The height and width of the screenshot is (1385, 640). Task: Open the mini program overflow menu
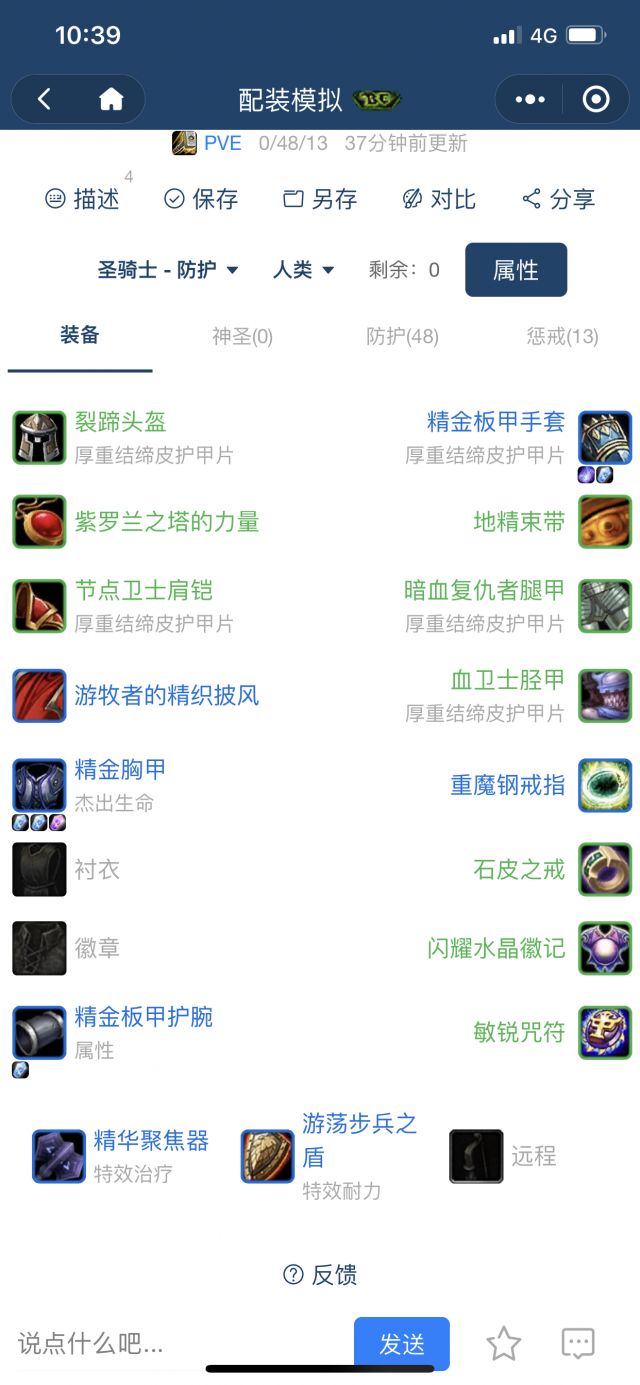point(530,99)
